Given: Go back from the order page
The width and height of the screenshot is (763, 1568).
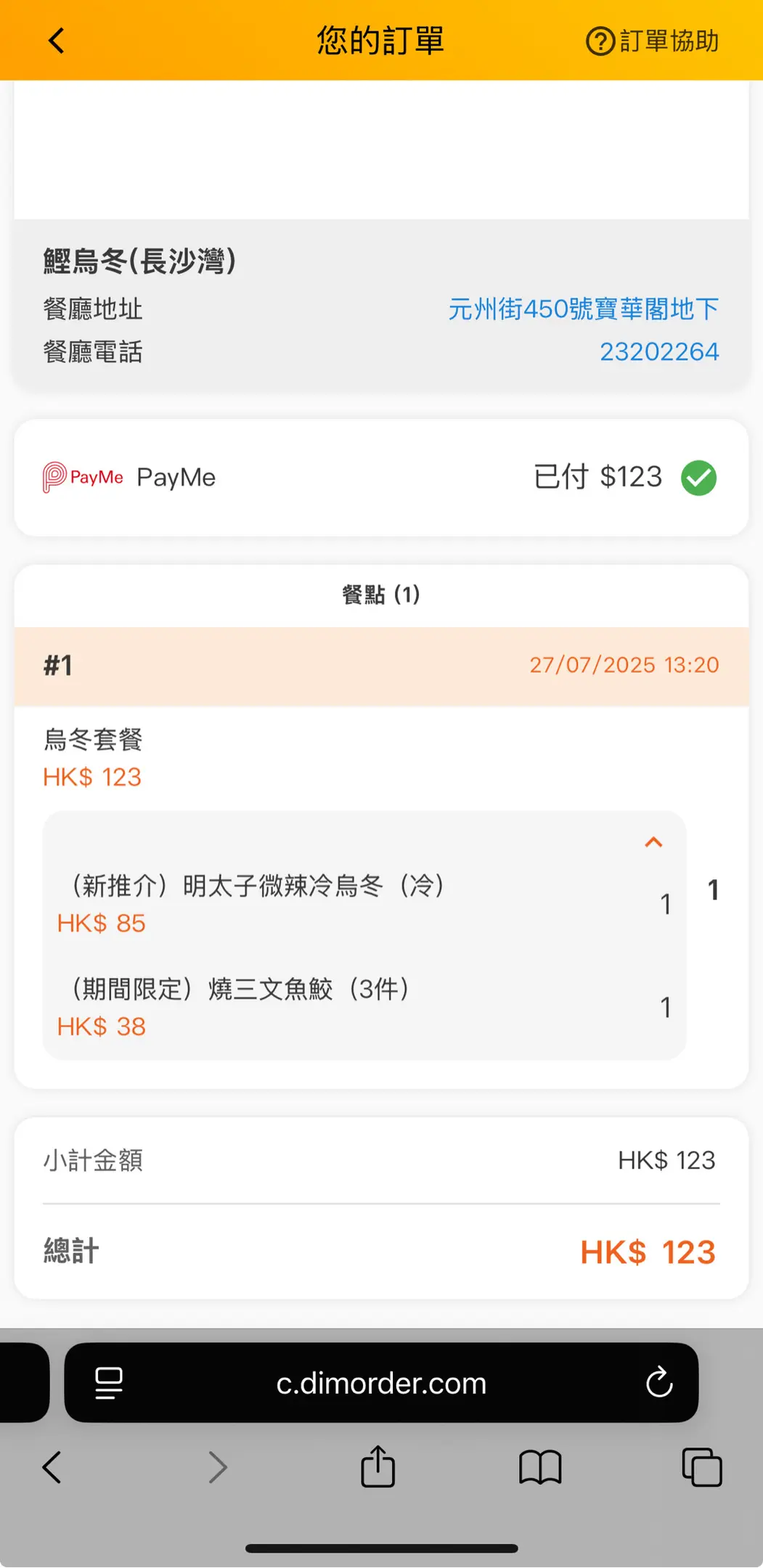Looking at the screenshot, I should click(x=57, y=41).
